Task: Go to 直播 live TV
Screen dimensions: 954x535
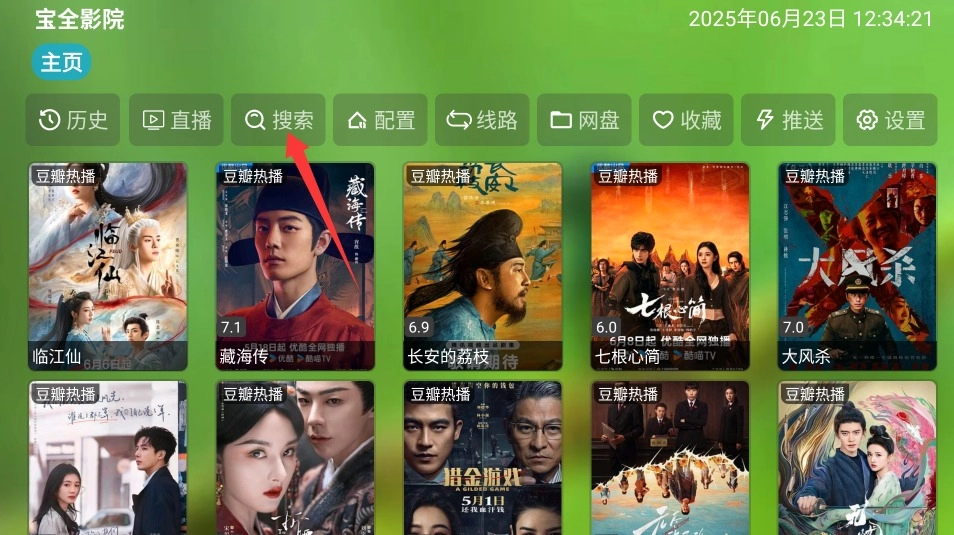Action: pyautogui.click(x=177, y=121)
